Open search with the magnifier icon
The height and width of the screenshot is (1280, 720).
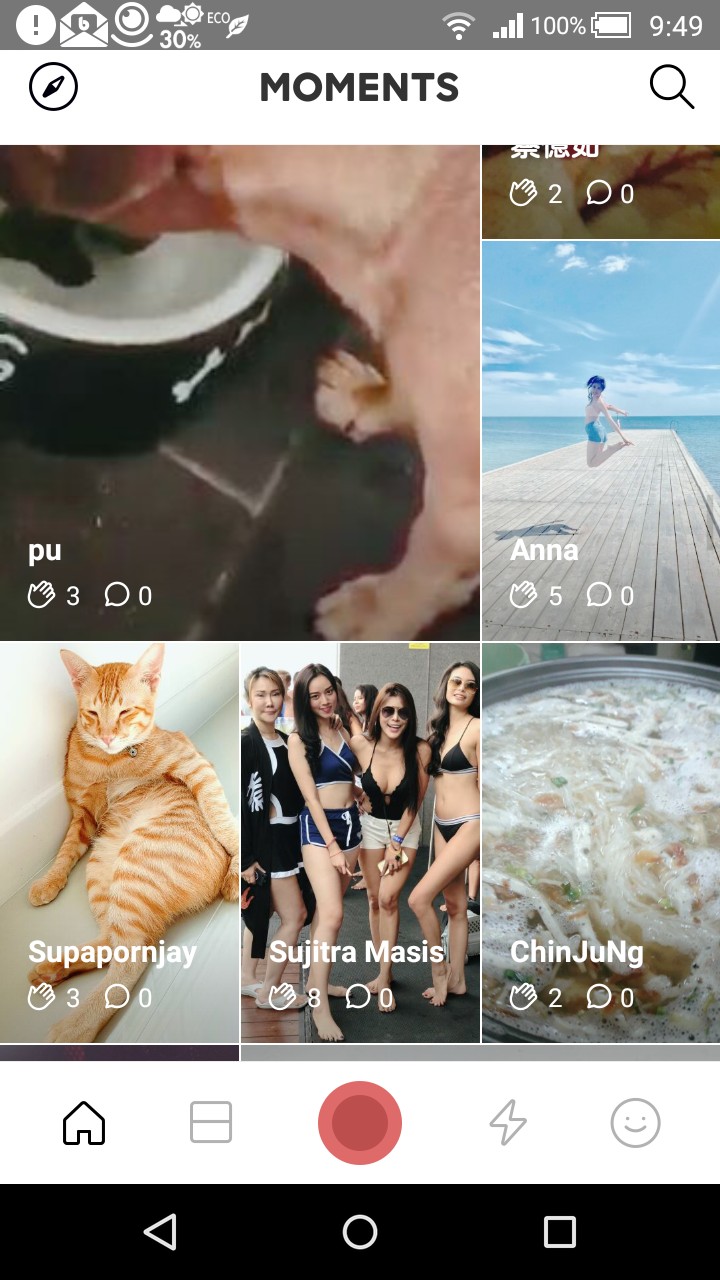click(671, 88)
